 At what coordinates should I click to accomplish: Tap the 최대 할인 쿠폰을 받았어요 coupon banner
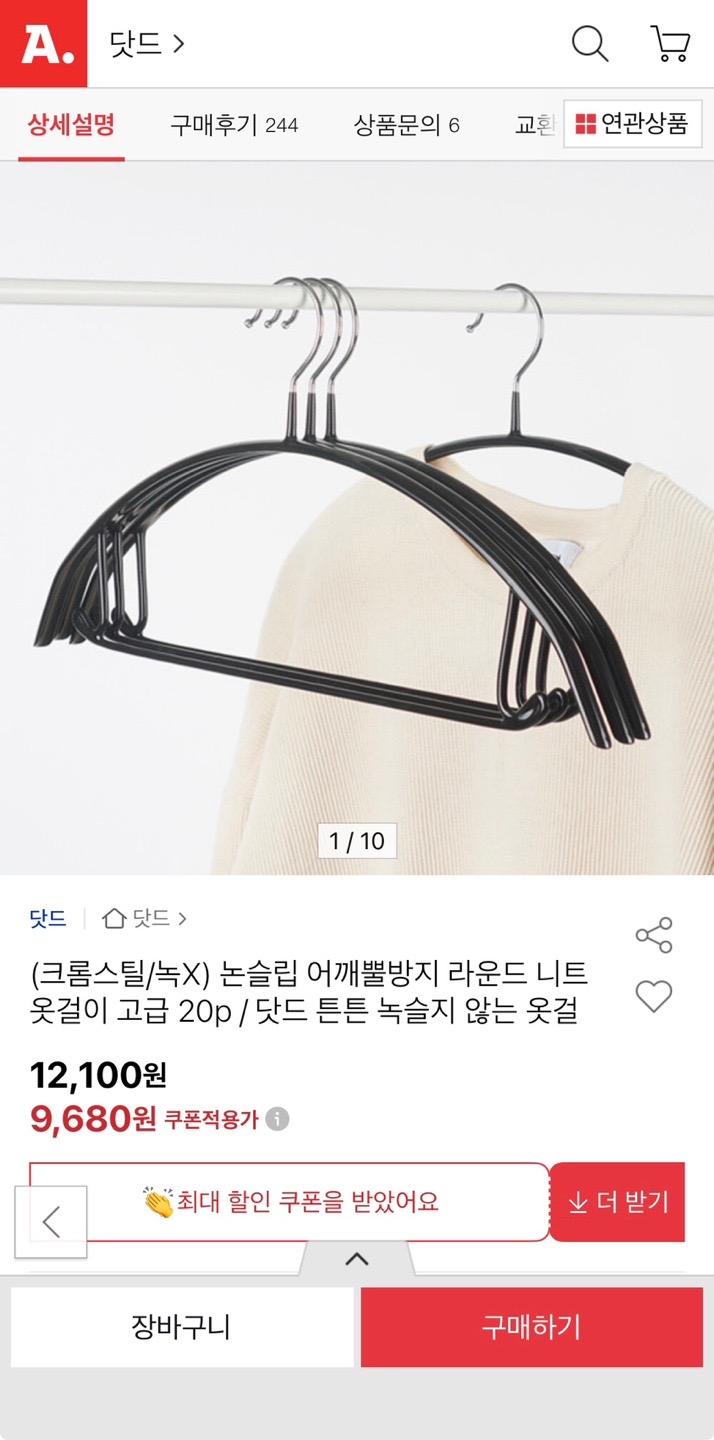click(290, 1201)
